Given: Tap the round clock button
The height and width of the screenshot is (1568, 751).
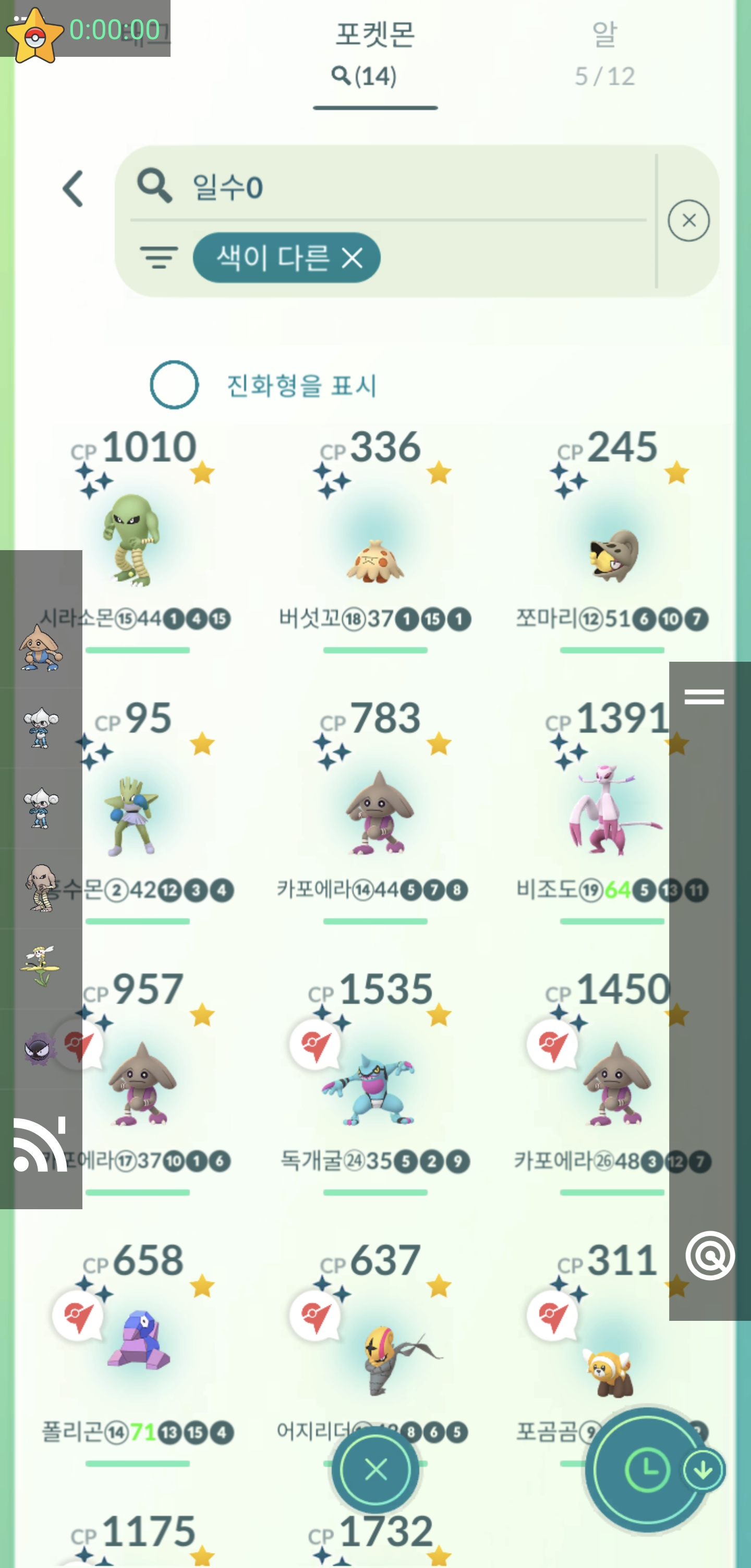Looking at the screenshot, I should (x=646, y=1470).
